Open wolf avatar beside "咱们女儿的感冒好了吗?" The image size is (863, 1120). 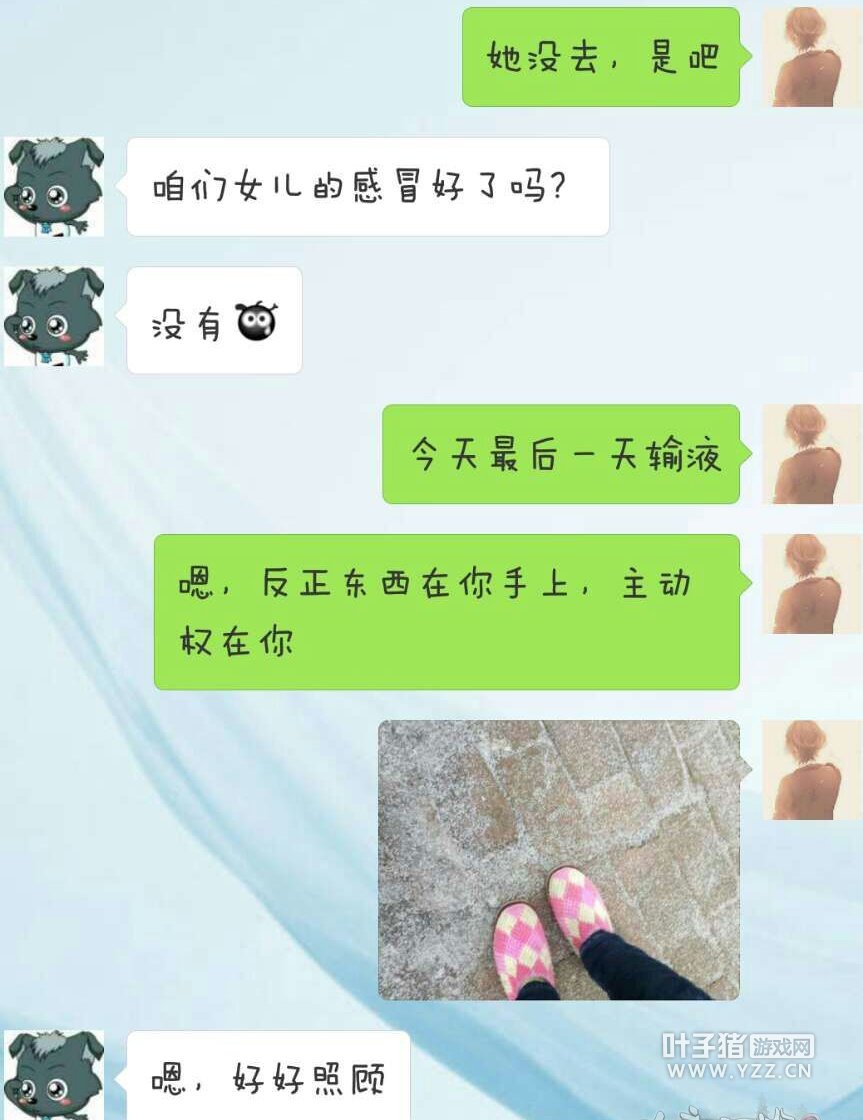pos(54,187)
